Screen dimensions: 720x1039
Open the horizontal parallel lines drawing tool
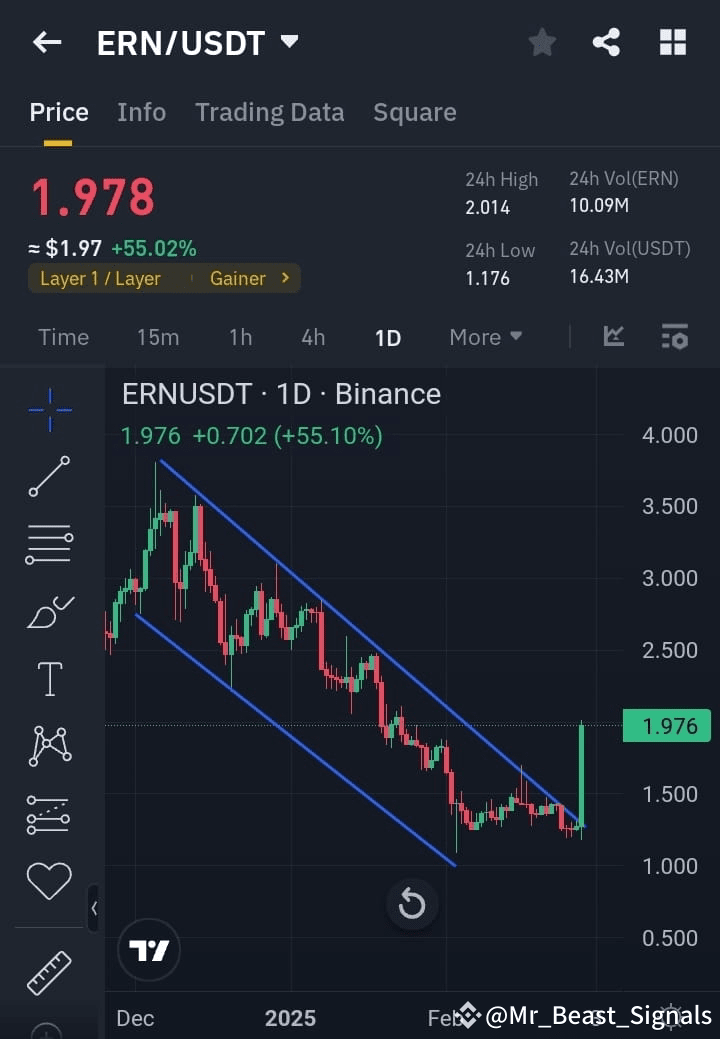[48, 543]
